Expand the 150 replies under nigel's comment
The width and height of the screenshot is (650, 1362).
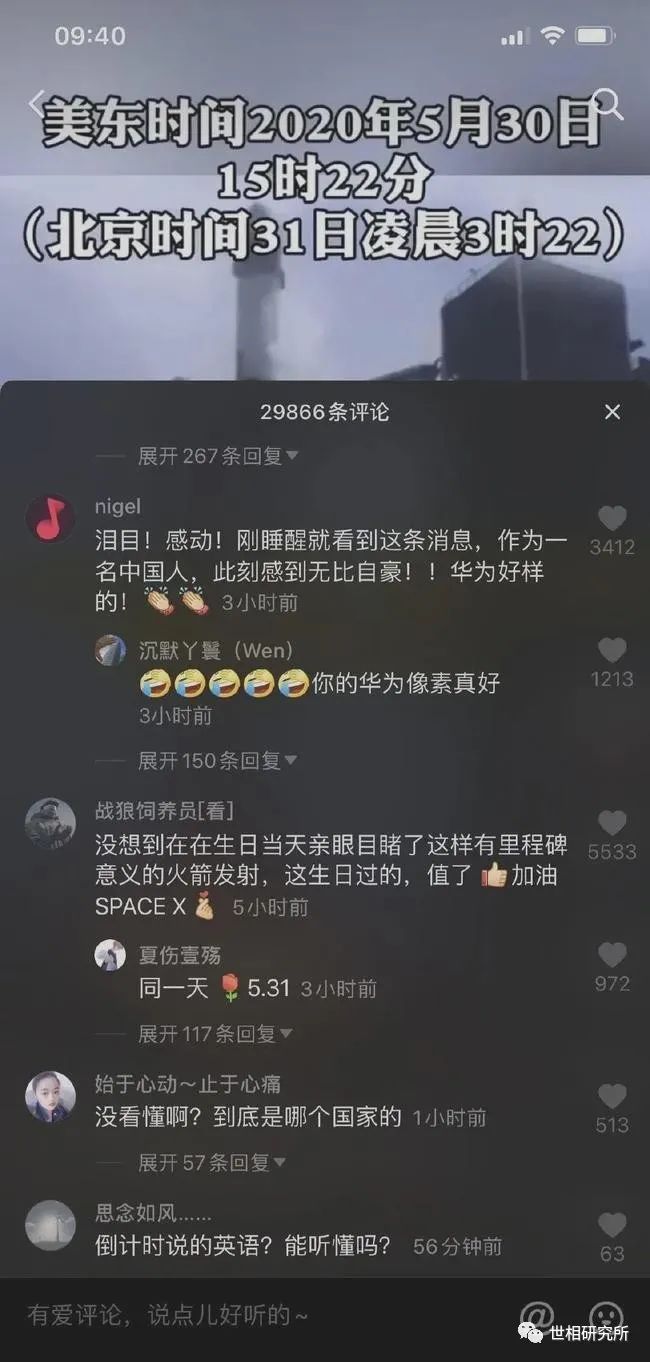coord(217,761)
